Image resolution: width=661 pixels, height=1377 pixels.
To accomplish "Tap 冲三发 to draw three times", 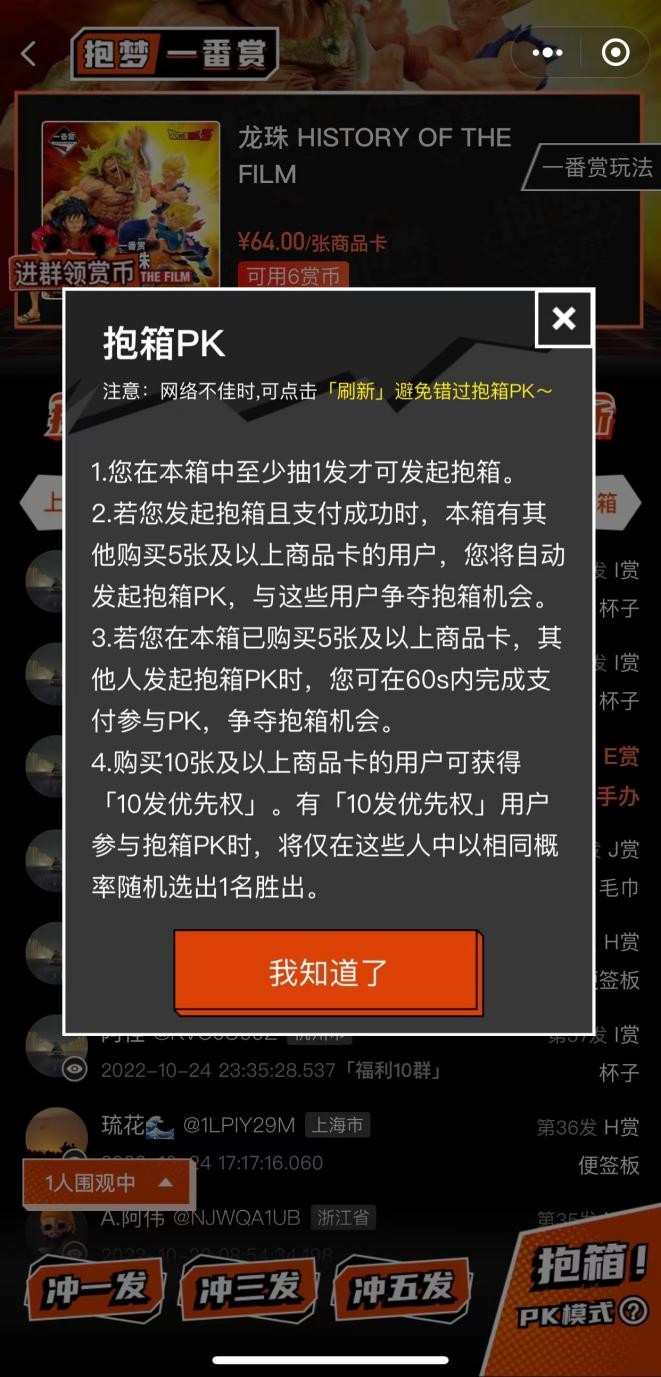I will [x=248, y=1288].
